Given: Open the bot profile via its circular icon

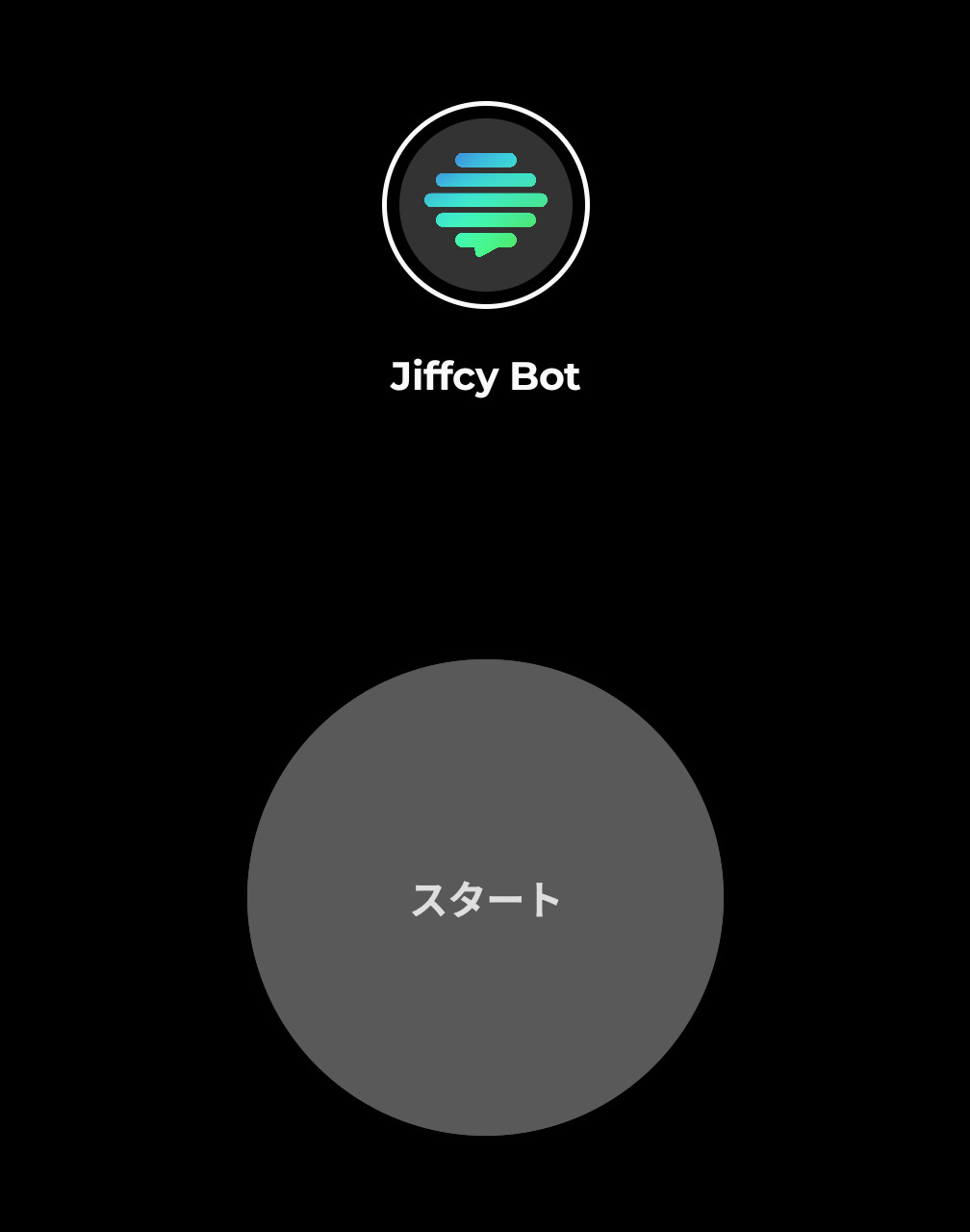Looking at the screenshot, I should tap(486, 204).
